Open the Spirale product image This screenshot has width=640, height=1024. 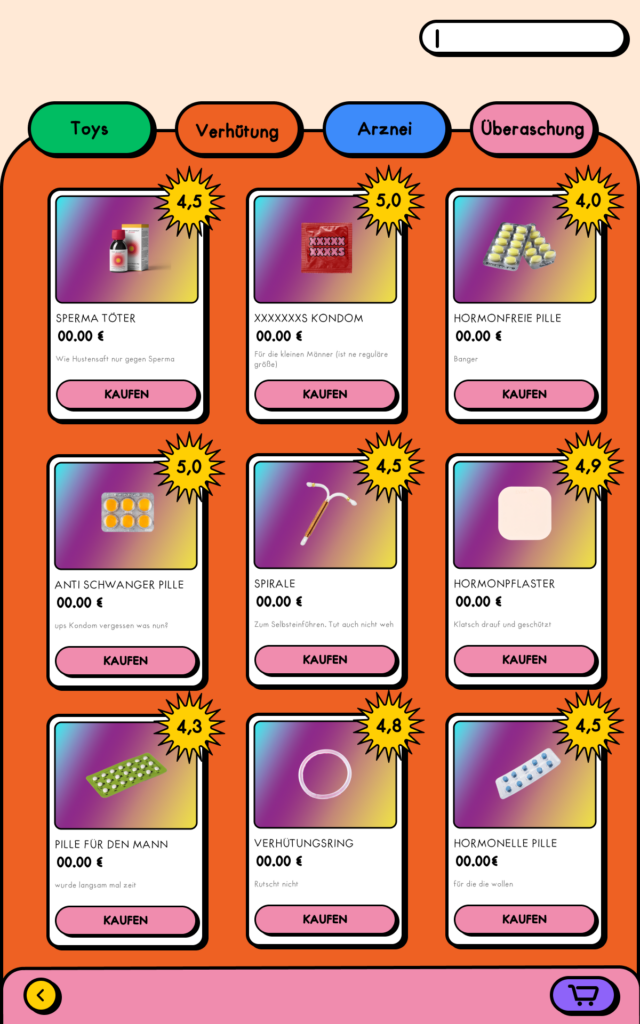click(x=325, y=514)
